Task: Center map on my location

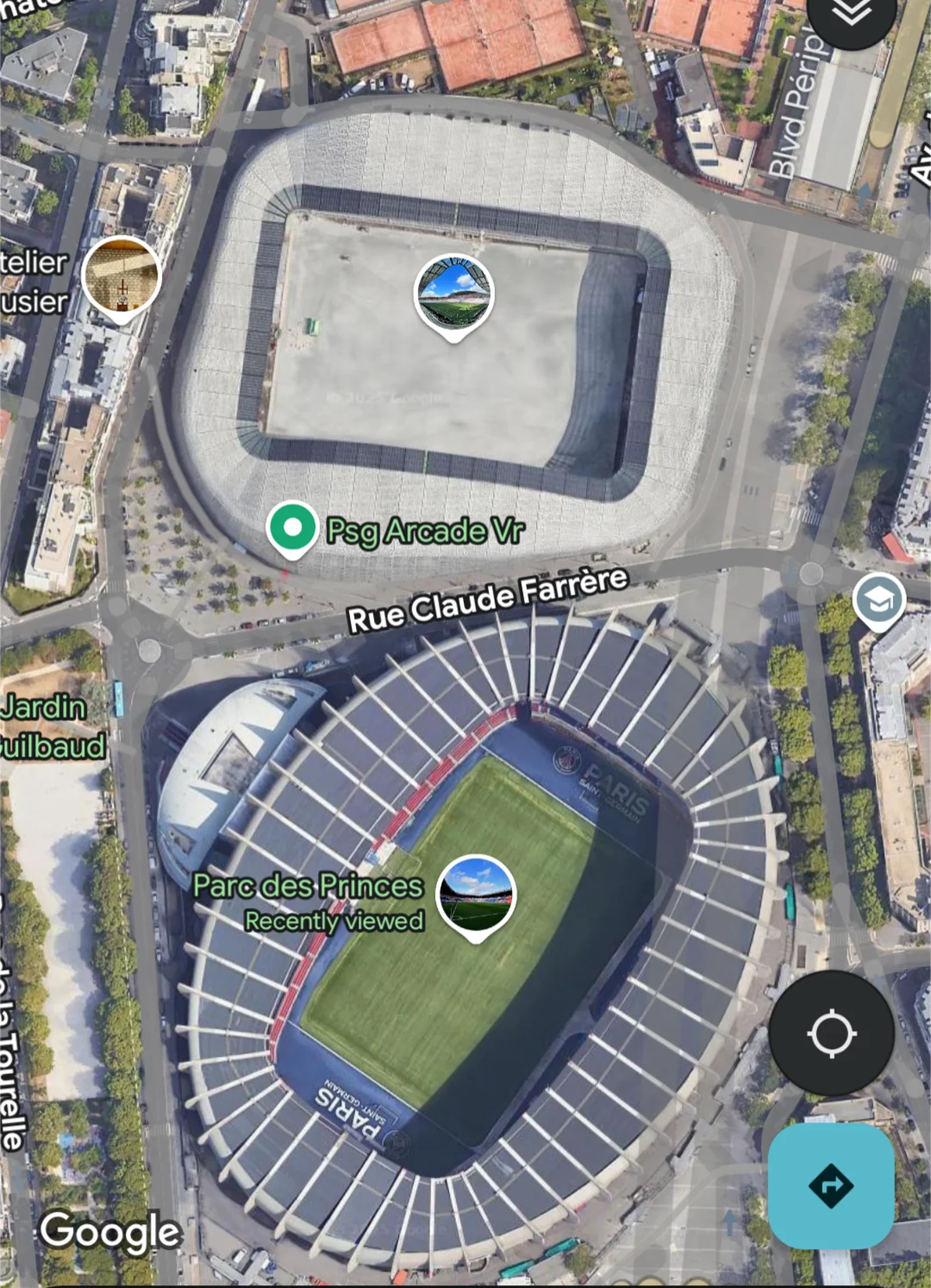Action: pyautogui.click(x=831, y=1033)
